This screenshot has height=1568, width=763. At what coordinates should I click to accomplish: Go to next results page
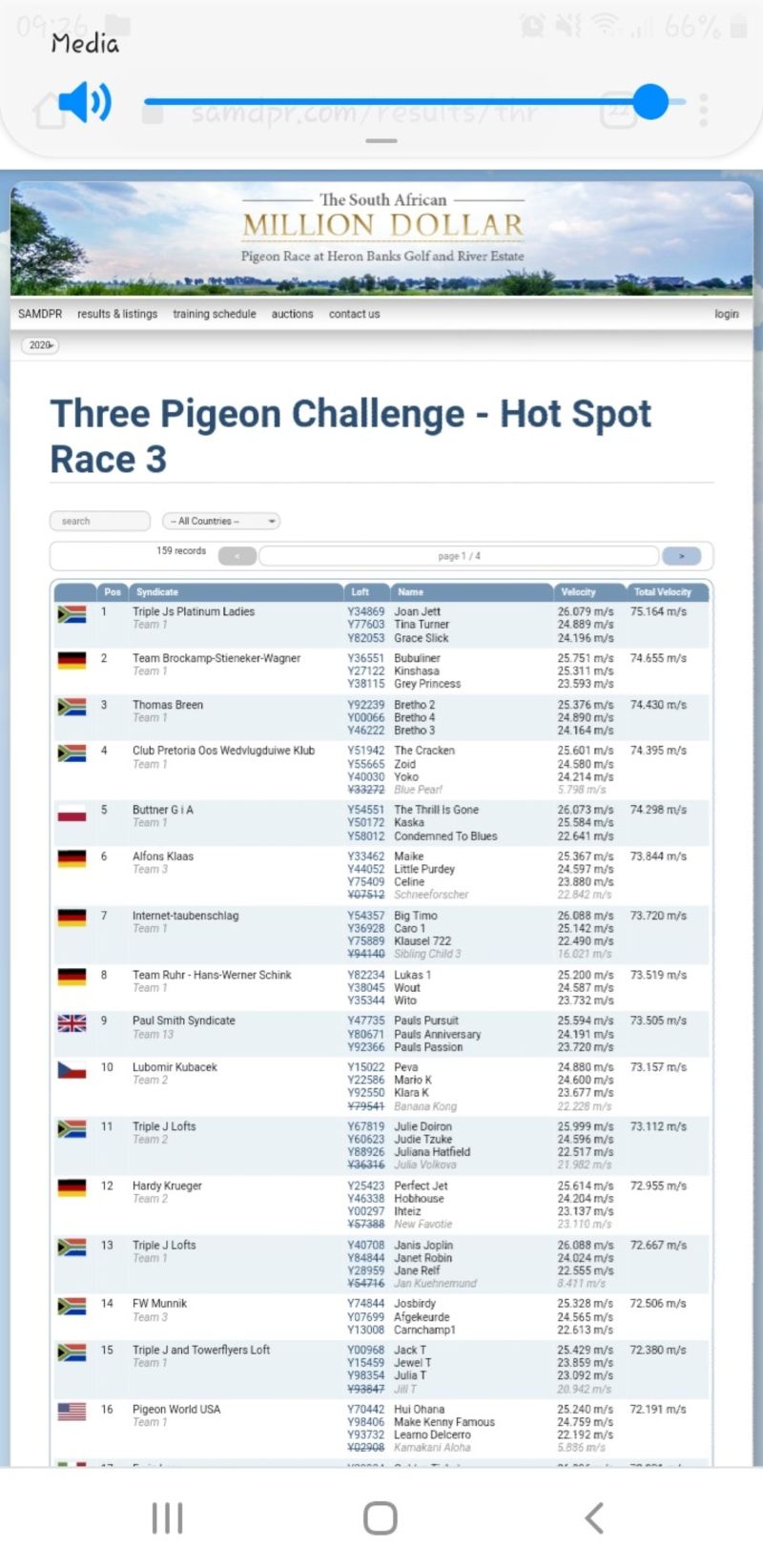tap(681, 556)
